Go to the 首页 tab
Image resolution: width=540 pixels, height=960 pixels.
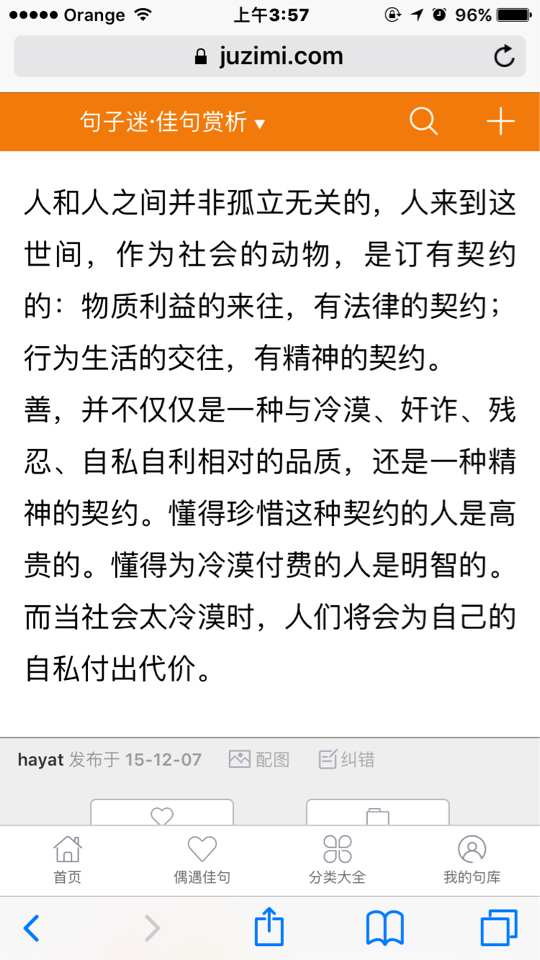(67, 860)
